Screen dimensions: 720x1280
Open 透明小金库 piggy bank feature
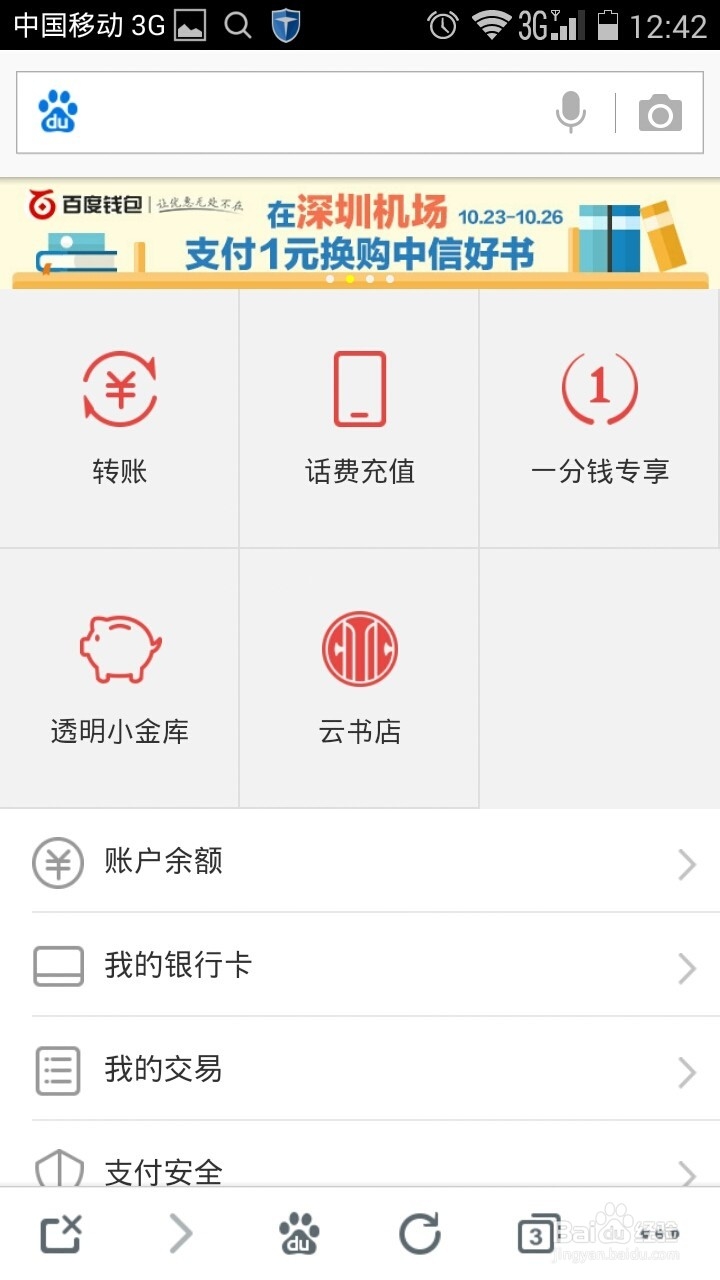119,675
